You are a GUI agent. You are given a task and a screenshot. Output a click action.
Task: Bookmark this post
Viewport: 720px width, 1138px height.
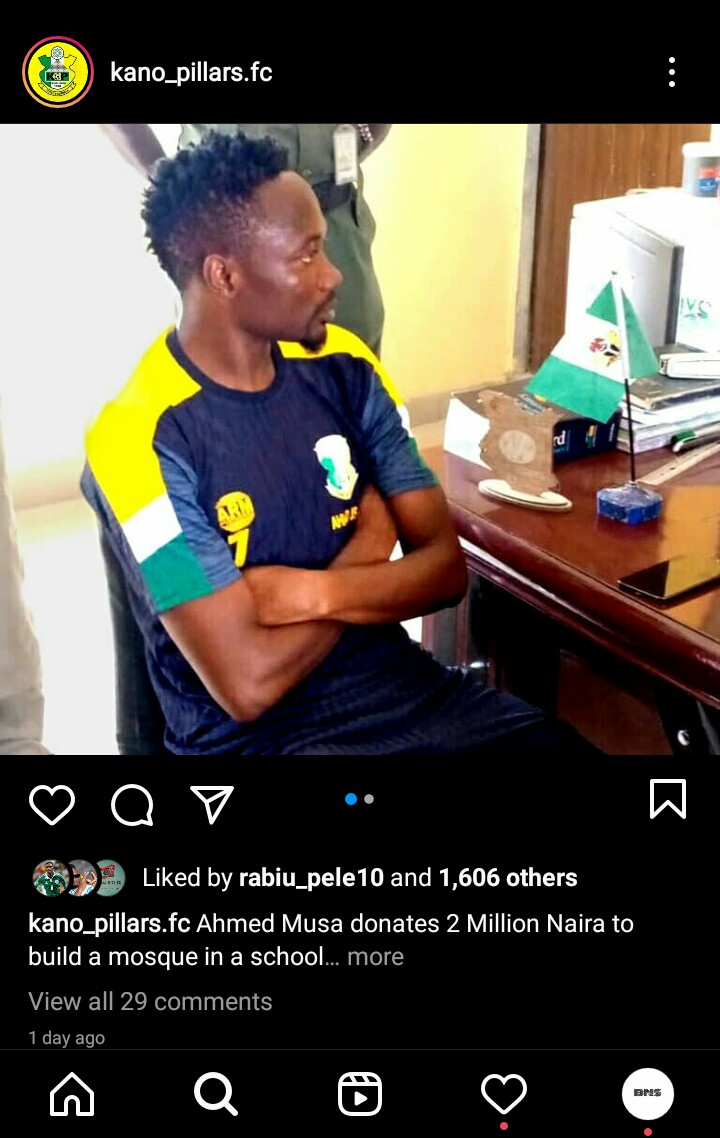[x=667, y=799]
